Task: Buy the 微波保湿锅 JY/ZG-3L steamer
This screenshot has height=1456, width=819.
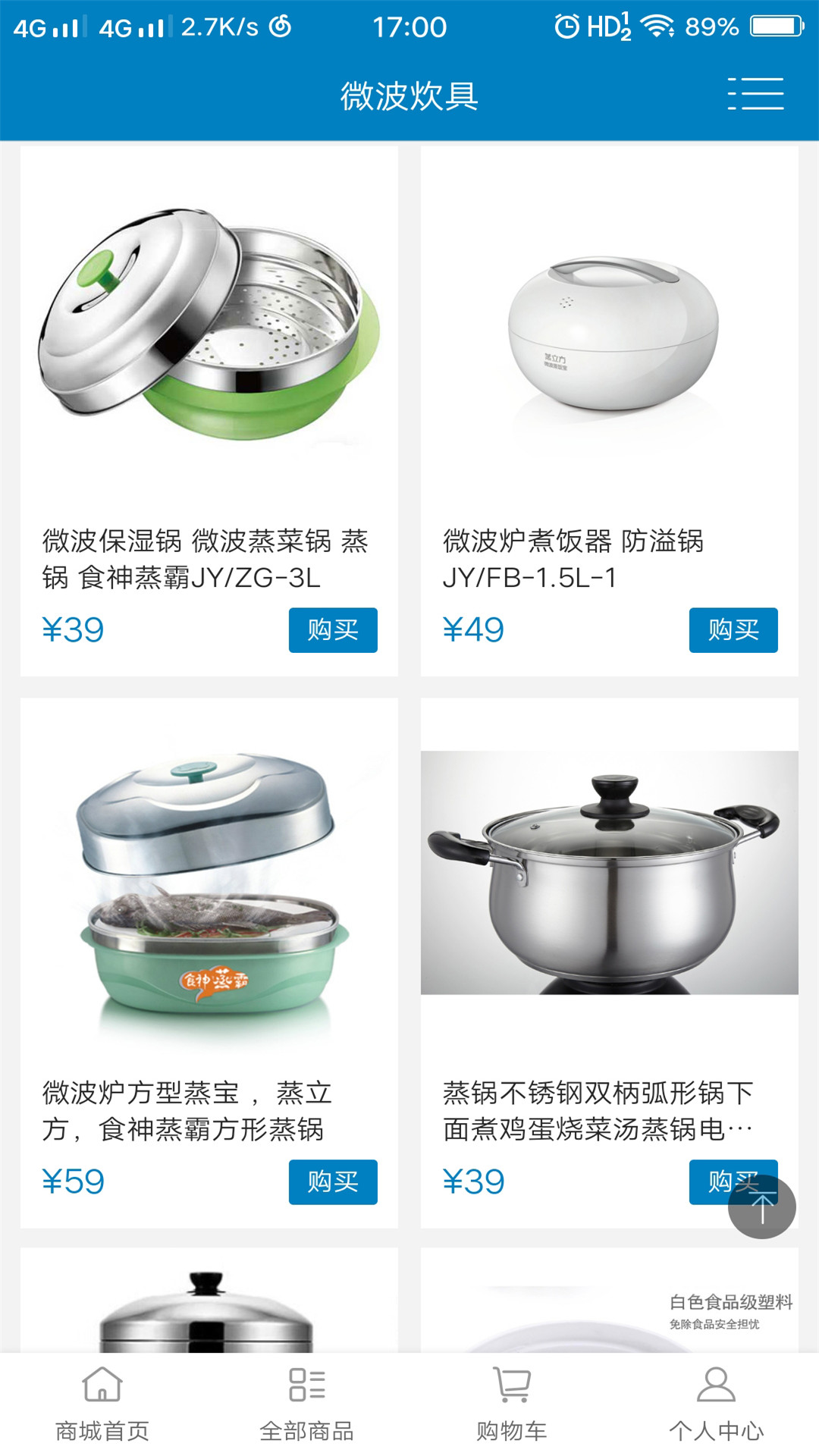Action: (332, 629)
